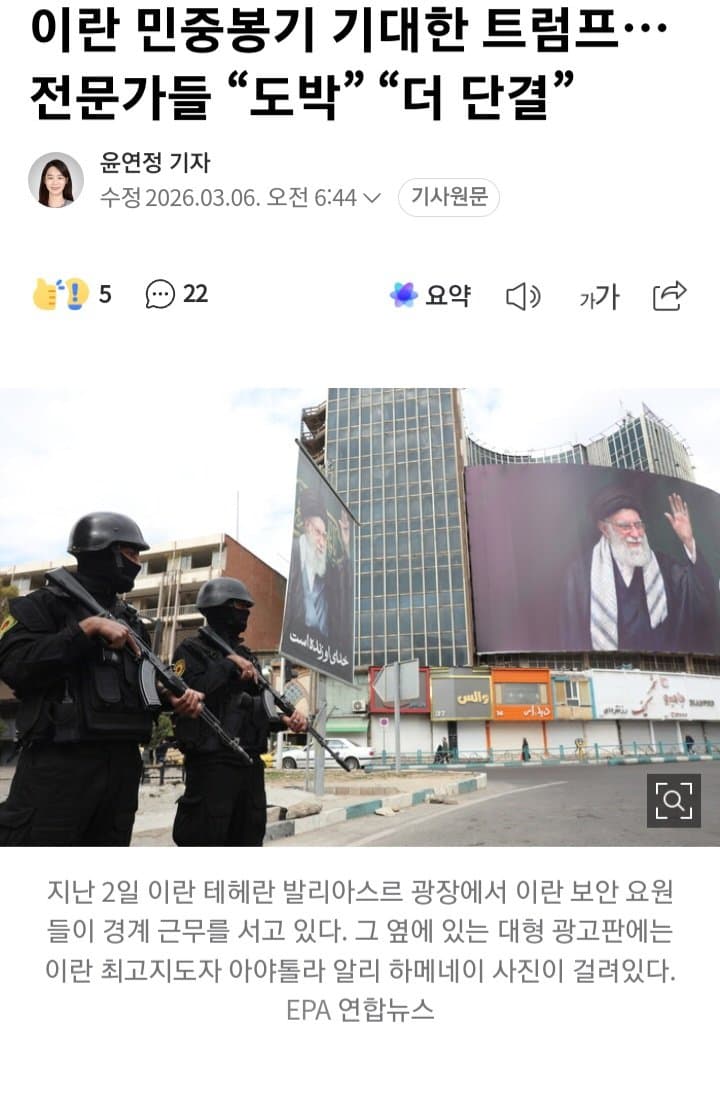This screenshot has height=1094, width=720.
Task: Open the 22 comments
Action: click(x=177, y=294)
